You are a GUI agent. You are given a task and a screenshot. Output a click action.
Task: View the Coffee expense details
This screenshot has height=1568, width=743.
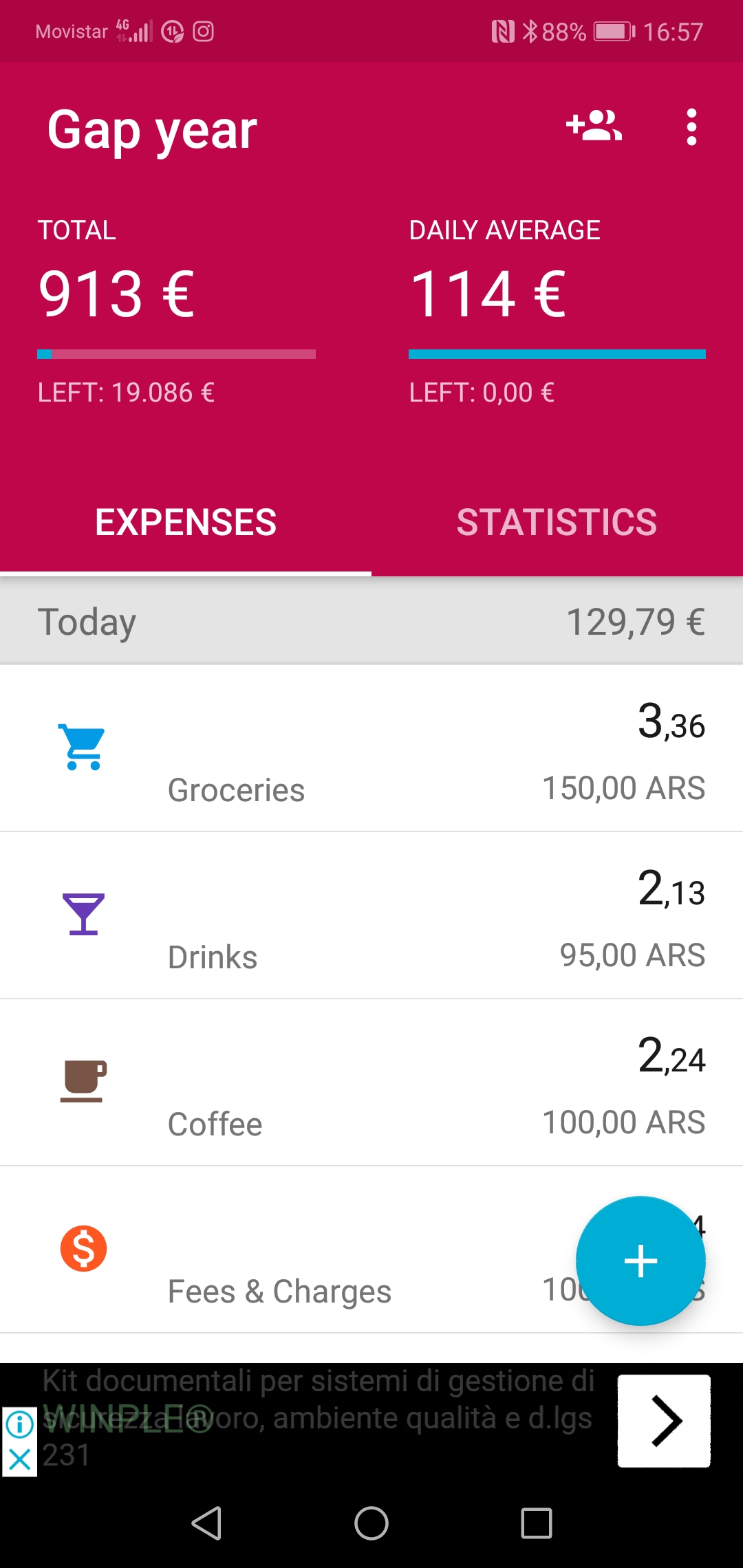tap(371, 1082)
